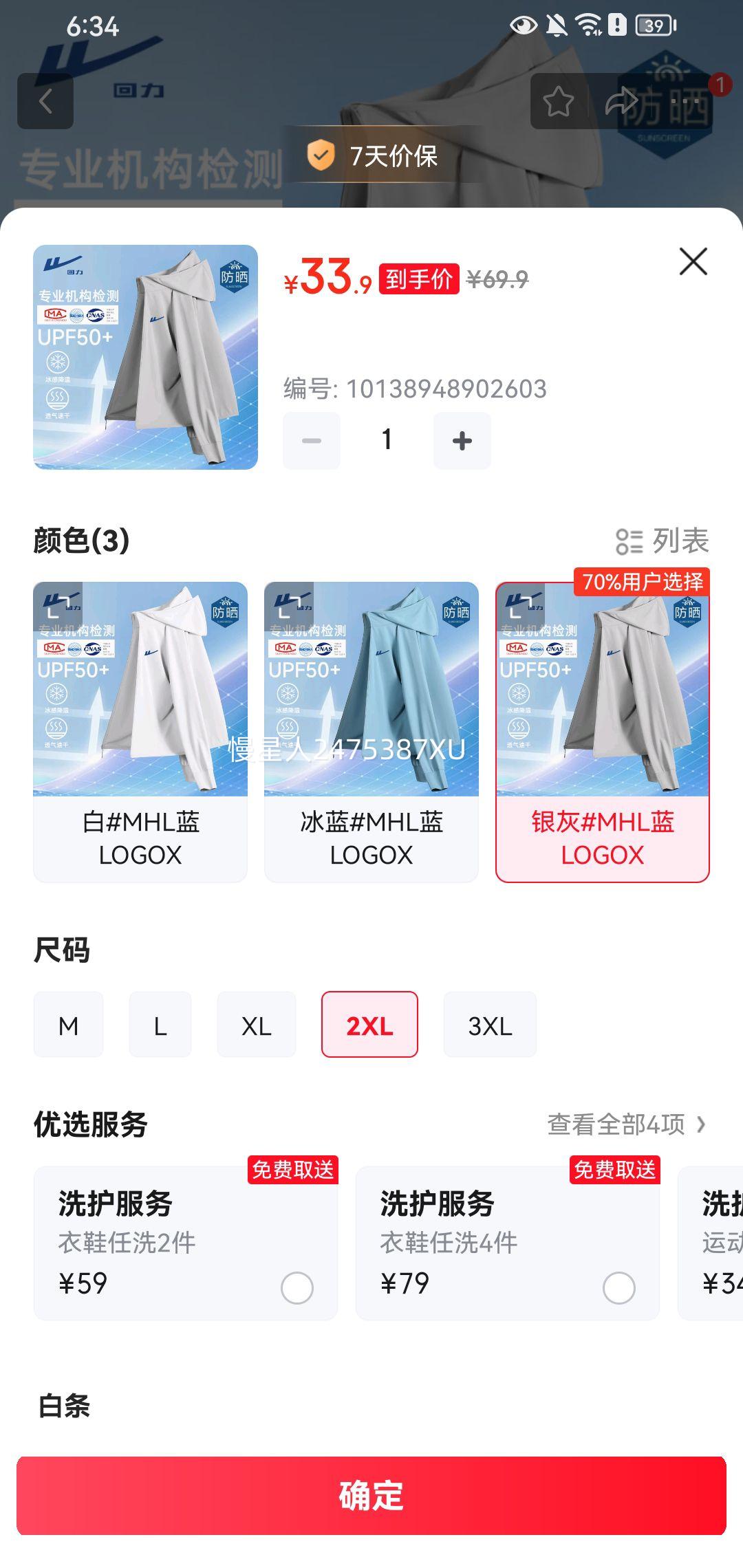Go back with the top-left arrow
743x1568 pixels.
(x=45, y=101)
